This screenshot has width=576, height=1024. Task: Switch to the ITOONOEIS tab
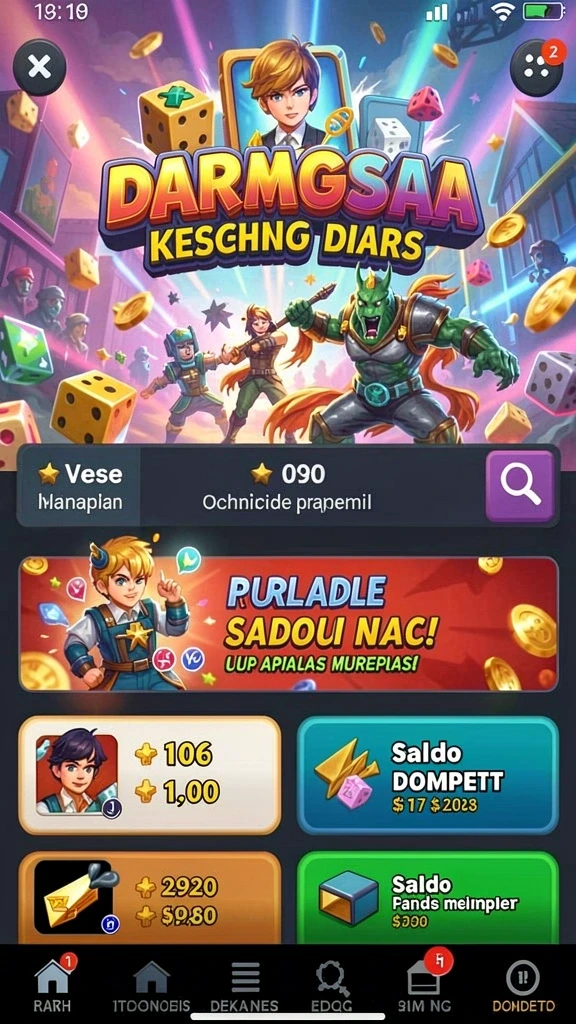152,984
